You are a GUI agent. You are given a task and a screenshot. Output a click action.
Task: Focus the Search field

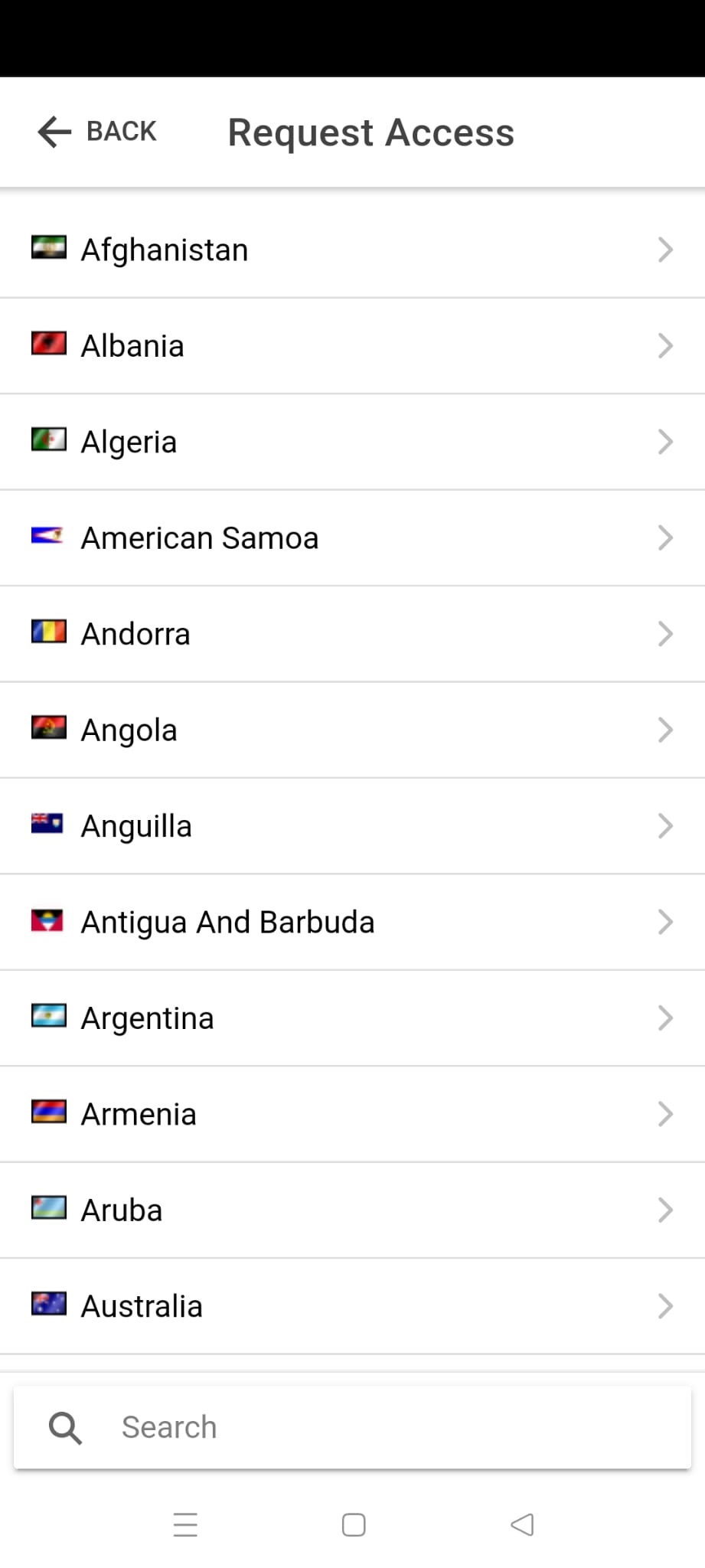(352, 1427)
